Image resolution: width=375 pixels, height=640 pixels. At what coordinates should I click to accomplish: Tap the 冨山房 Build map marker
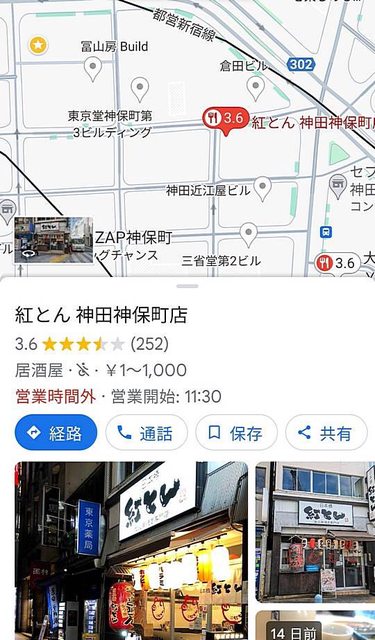[93, 69]
